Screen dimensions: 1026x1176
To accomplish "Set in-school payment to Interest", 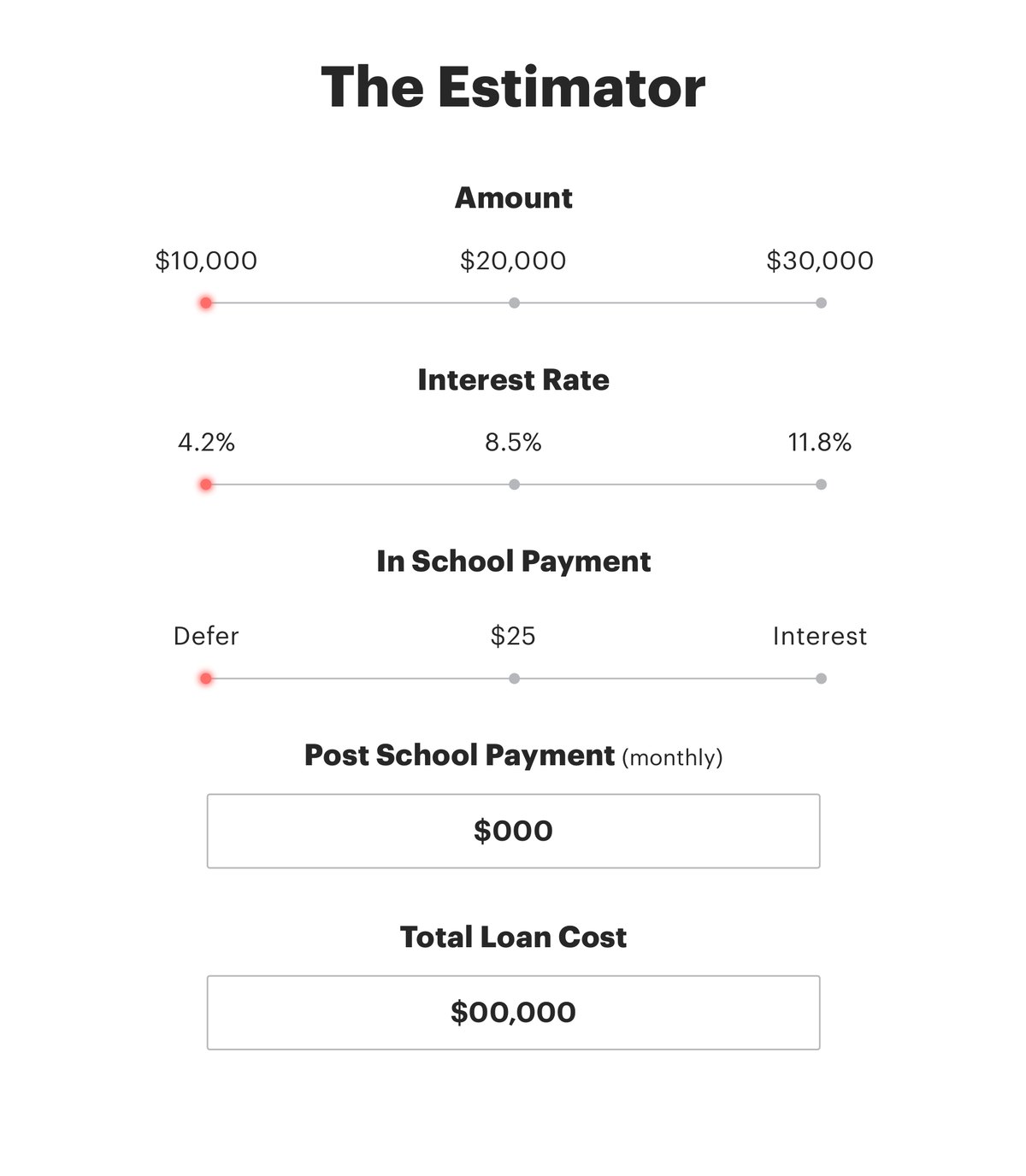I will tap(821, 679).
